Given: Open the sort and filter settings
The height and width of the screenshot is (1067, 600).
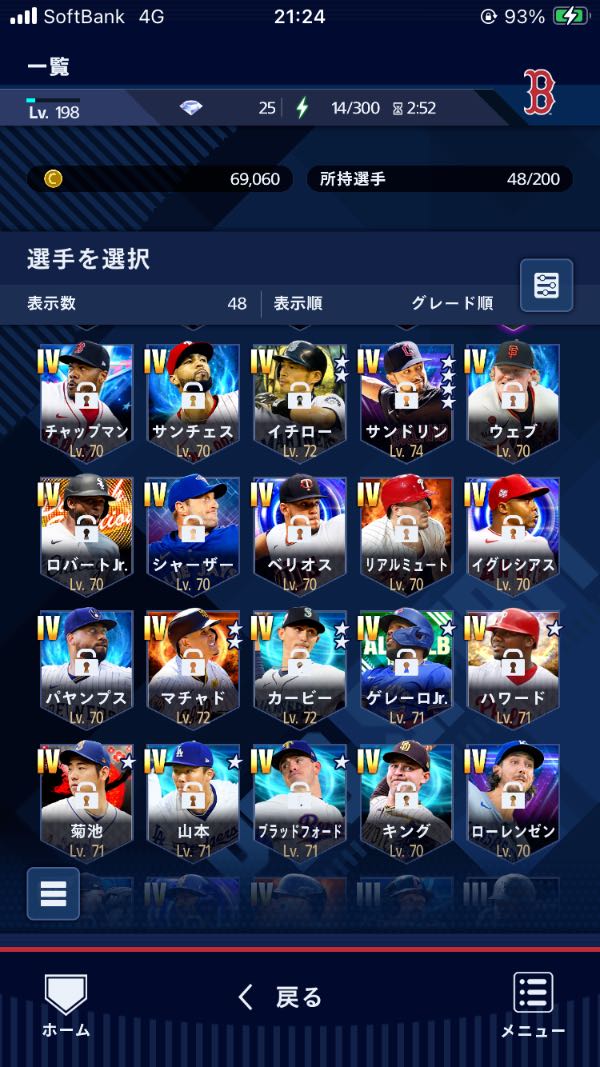Looking at the screenshot, I should tap(546, 286).
